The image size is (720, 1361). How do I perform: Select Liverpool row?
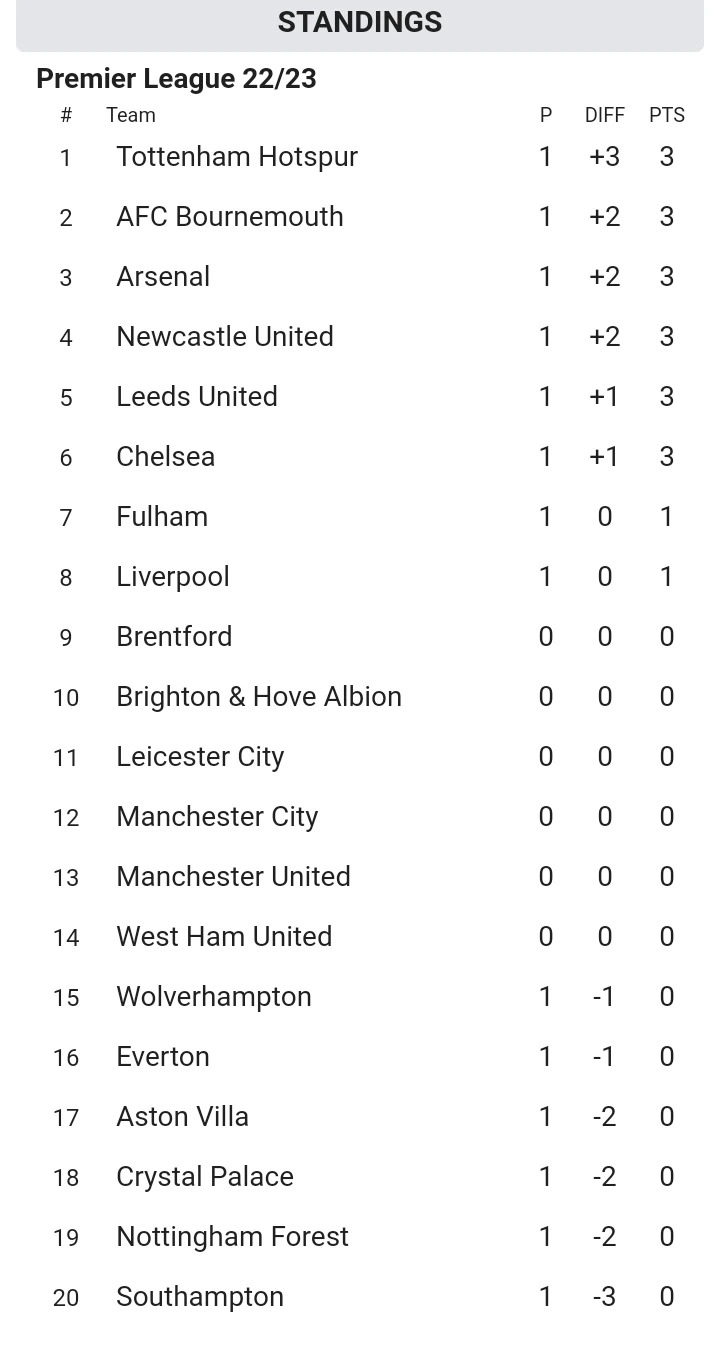tap(360, 577)
